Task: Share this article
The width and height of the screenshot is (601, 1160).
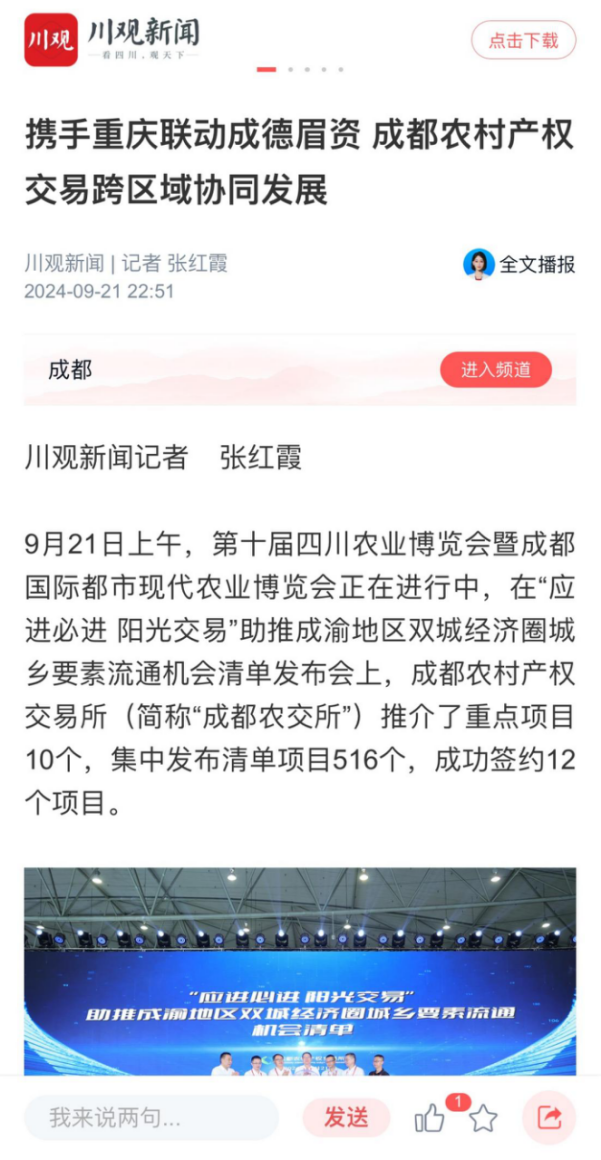Action: [549, 1117]
